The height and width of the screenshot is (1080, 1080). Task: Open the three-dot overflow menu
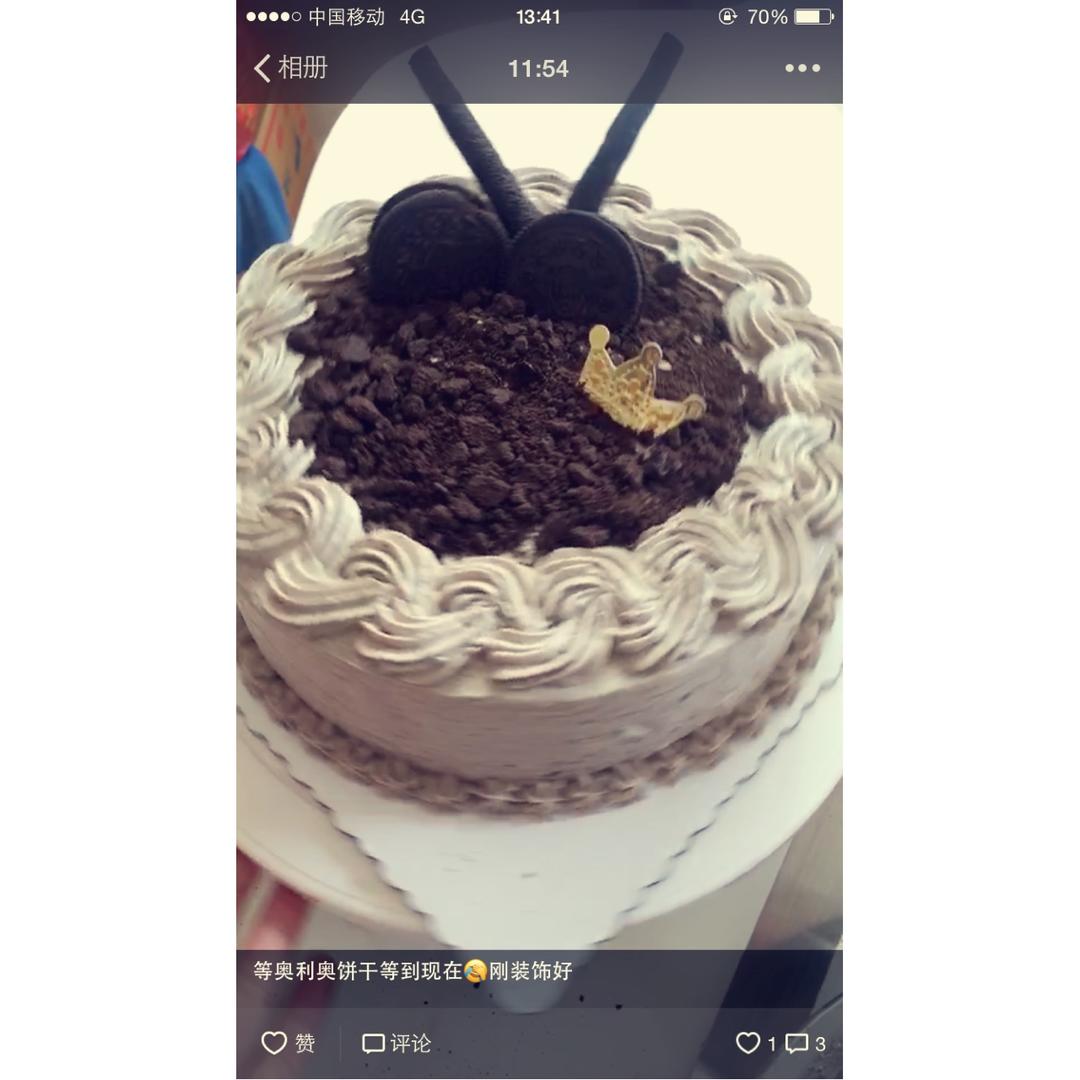pos(802,68)
